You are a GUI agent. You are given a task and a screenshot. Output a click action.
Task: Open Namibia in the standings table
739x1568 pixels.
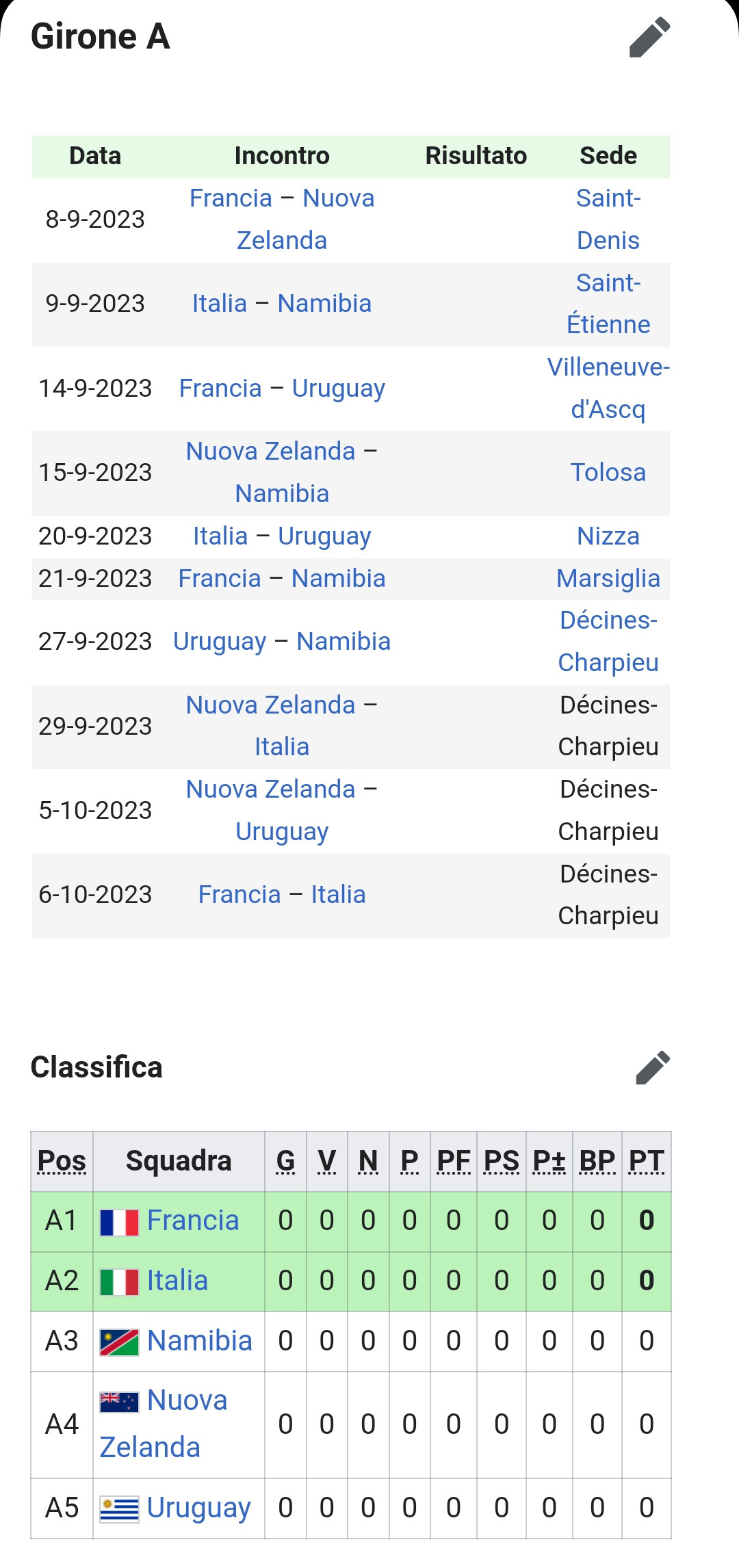200,1342
